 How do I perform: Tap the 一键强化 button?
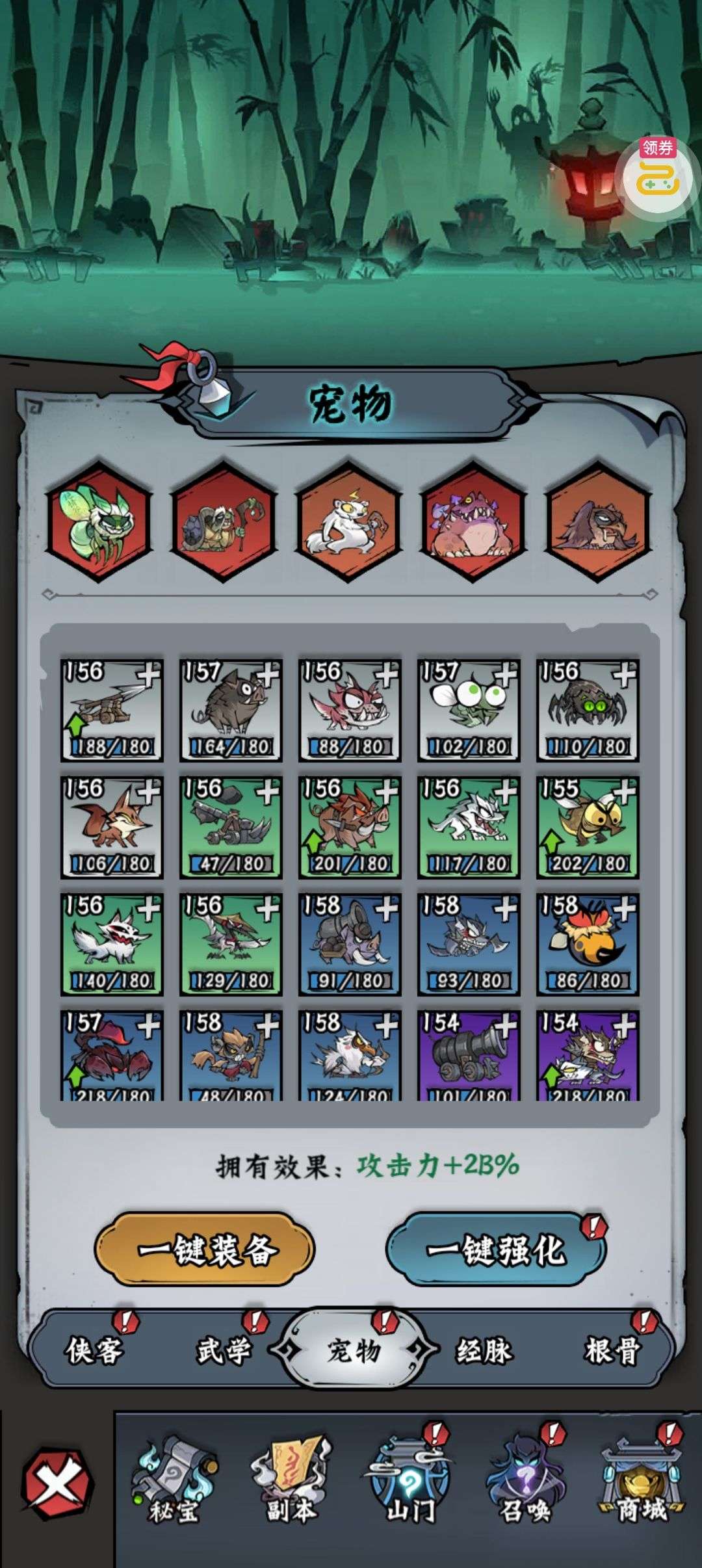(495, 1249)
